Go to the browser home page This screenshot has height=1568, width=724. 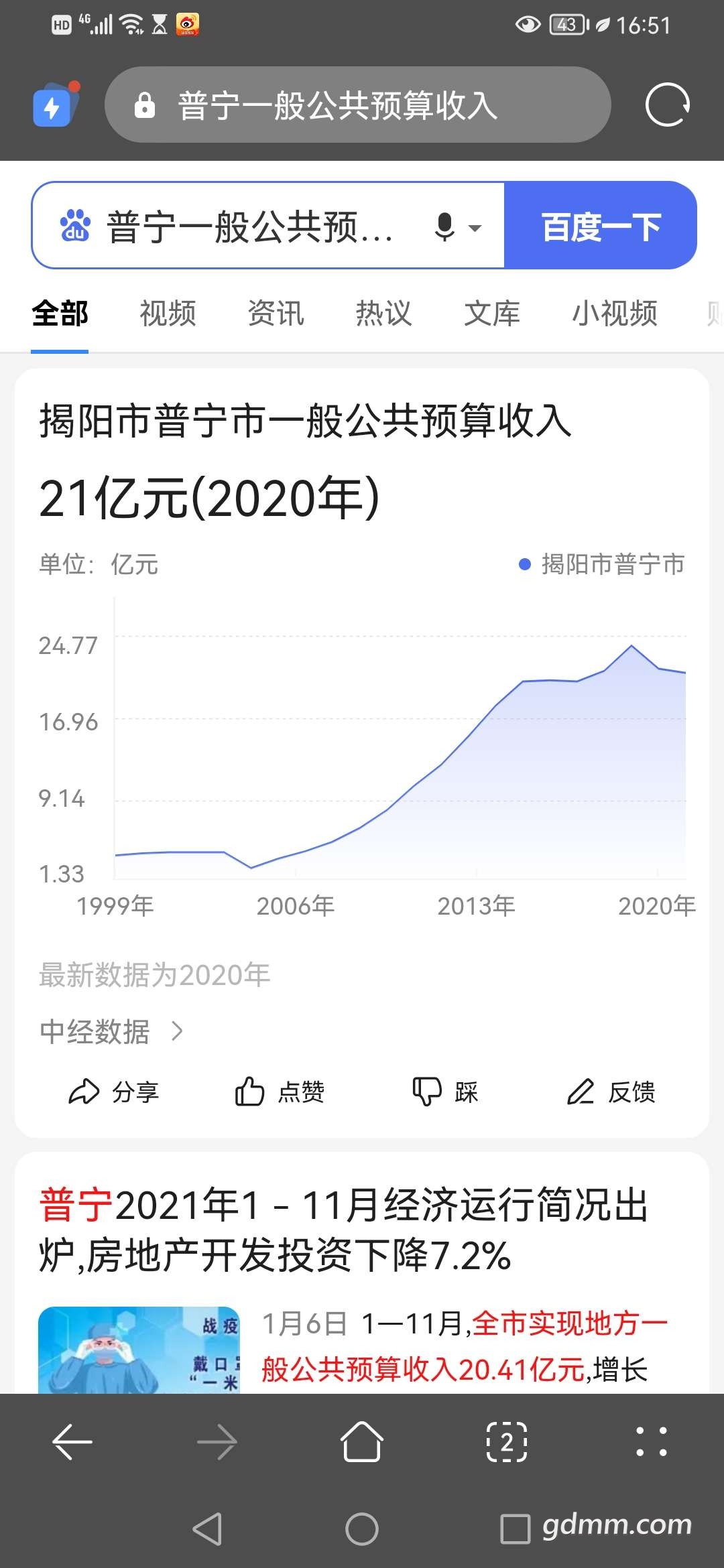coord(362,1441)
